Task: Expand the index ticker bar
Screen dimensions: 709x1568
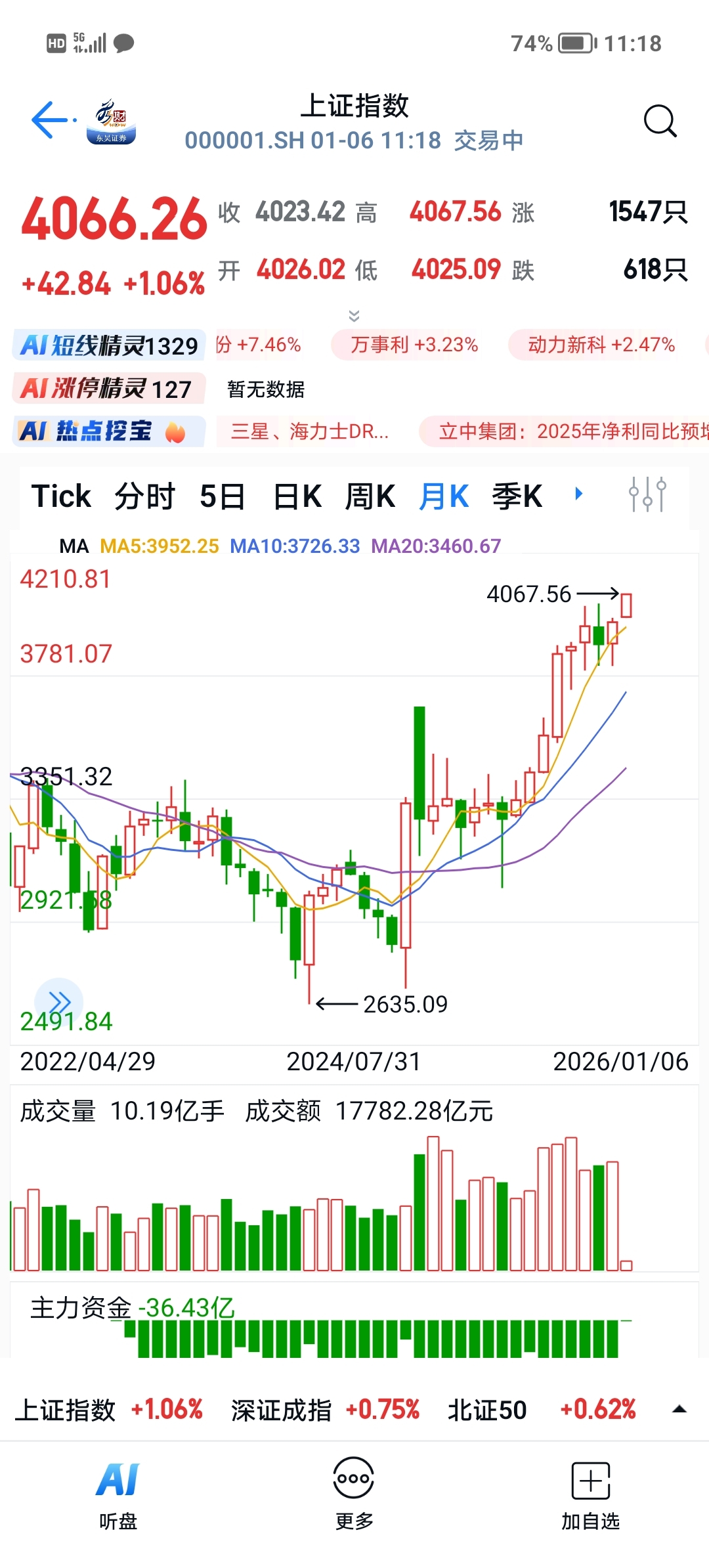Action: point(679,1410)
